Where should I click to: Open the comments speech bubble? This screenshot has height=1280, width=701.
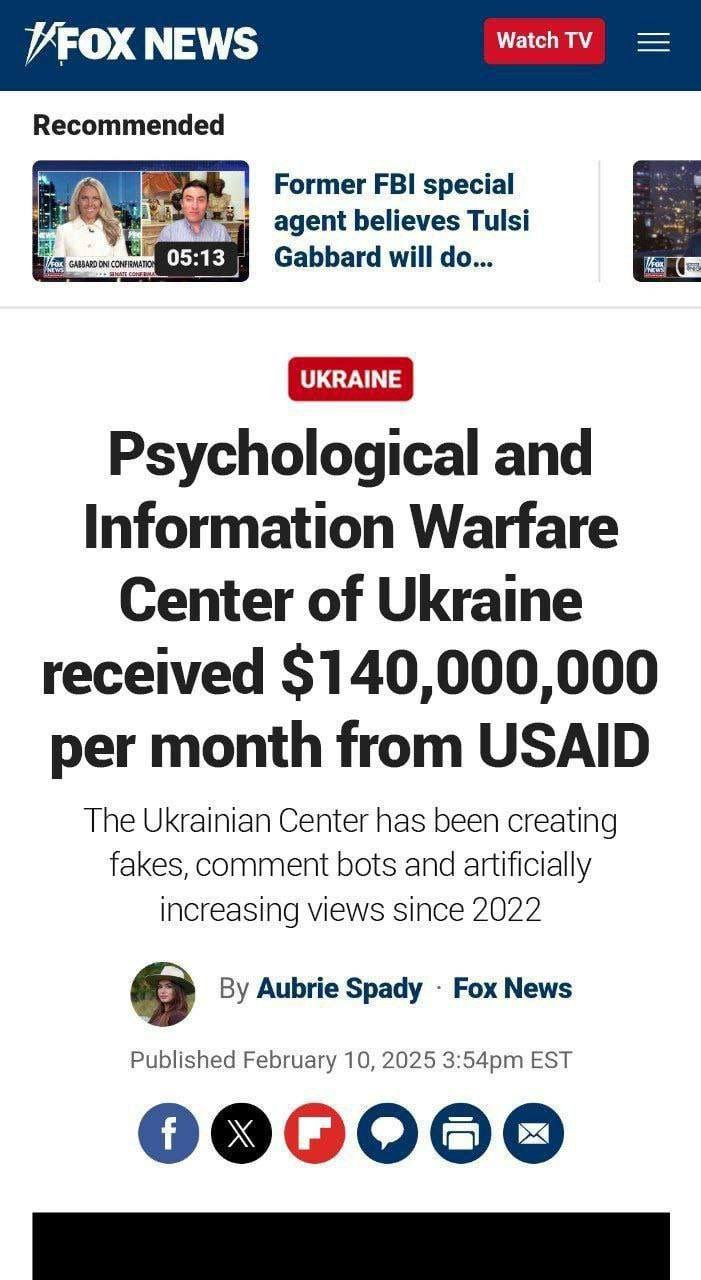387,1133
